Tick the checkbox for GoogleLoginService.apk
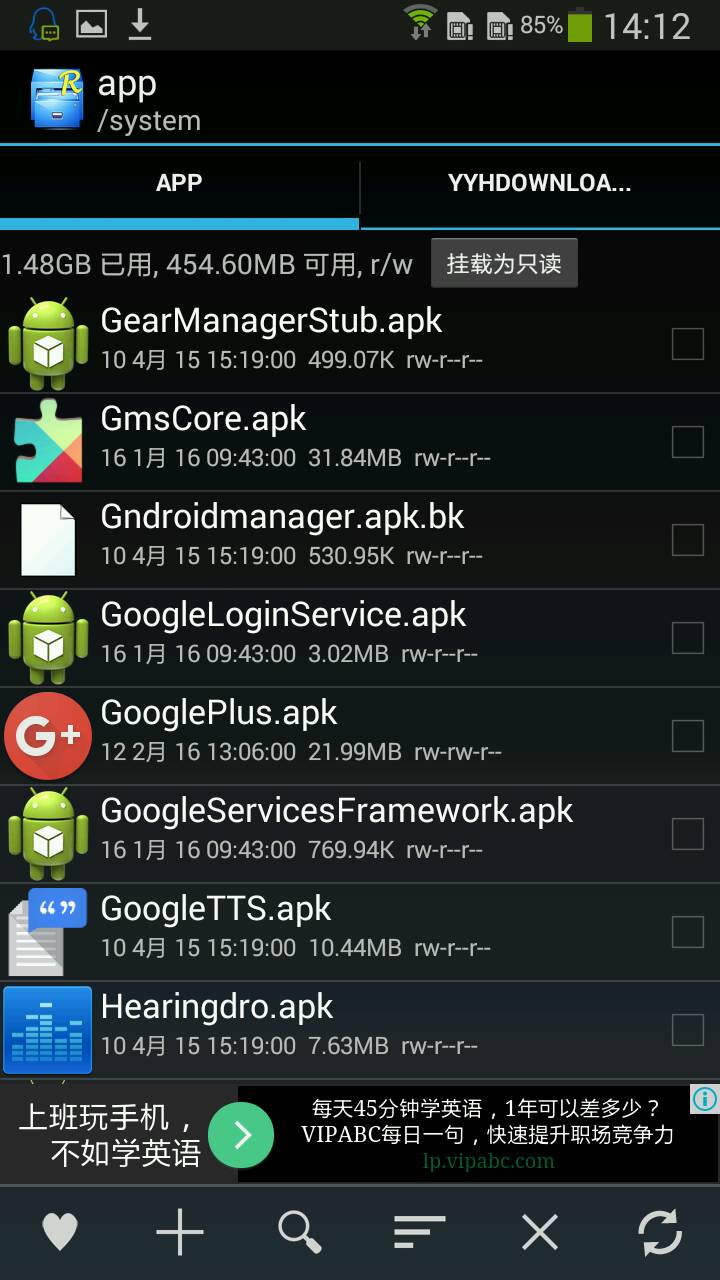The height and width of the screenshot is (1280, 720). (687, 638)
